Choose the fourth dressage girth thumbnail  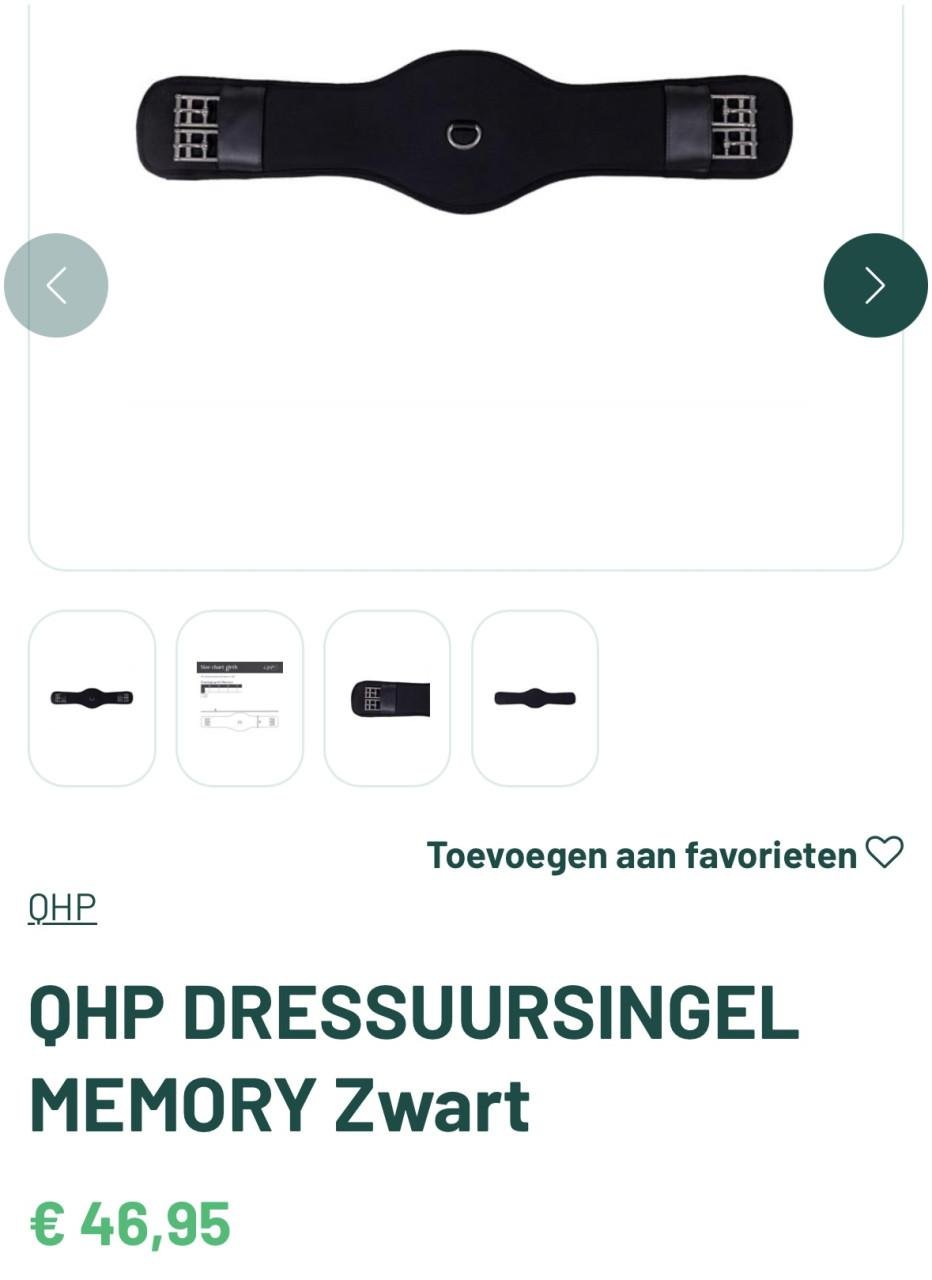pos(535,696)
